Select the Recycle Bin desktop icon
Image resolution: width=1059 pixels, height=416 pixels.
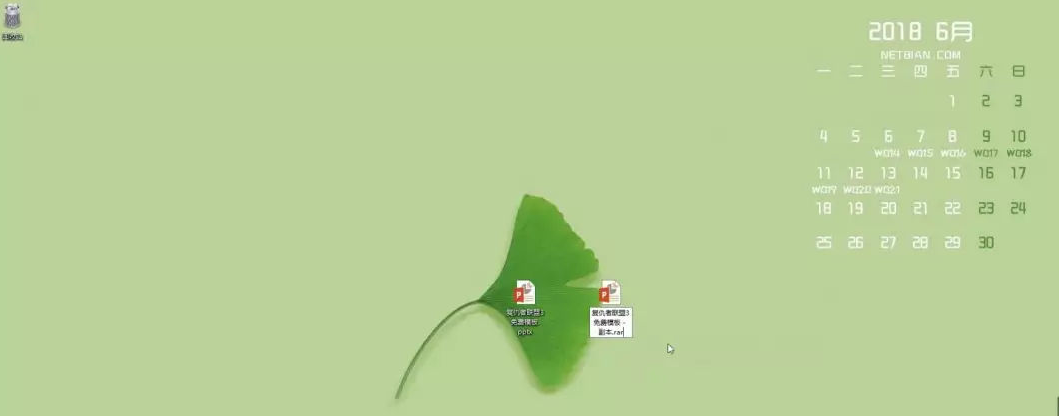pos(12,20)
